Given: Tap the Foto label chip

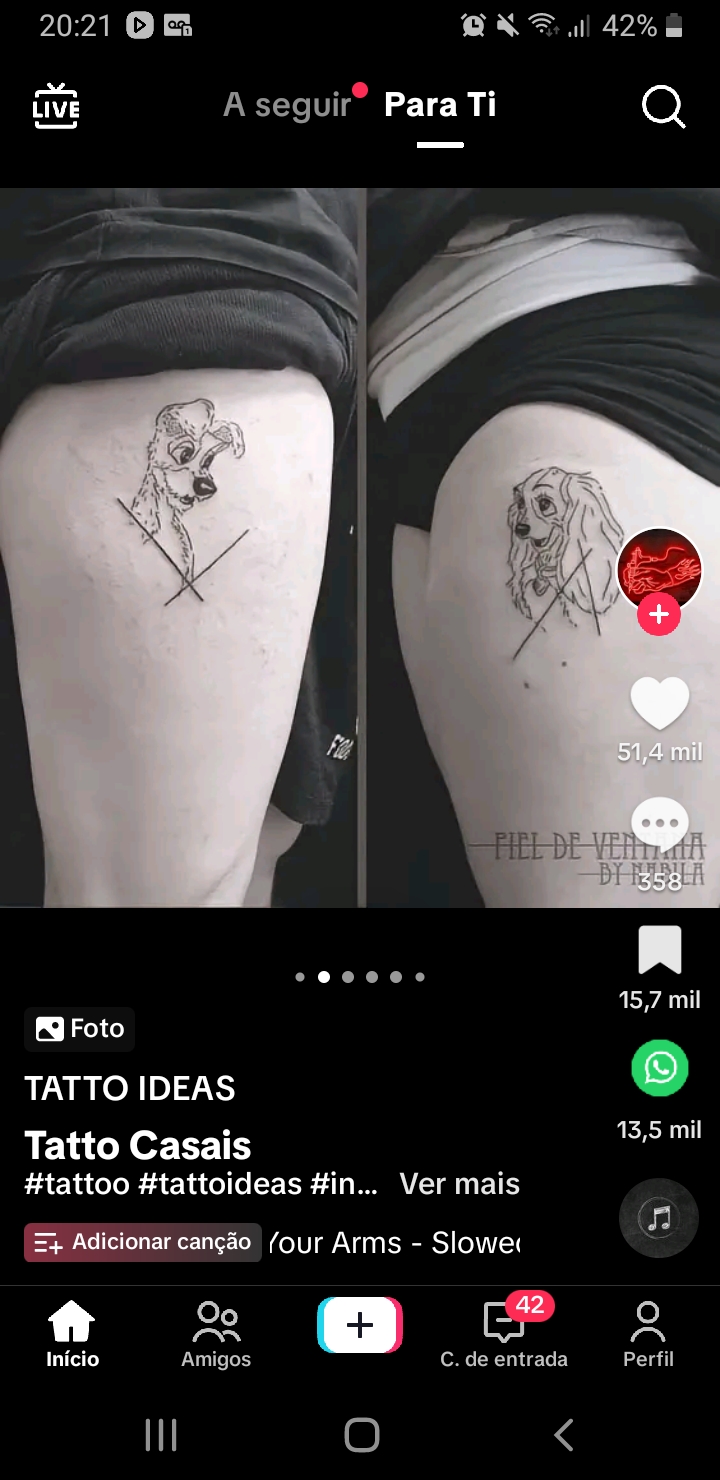Looking at the screenshot, I should pos(79,1028).
